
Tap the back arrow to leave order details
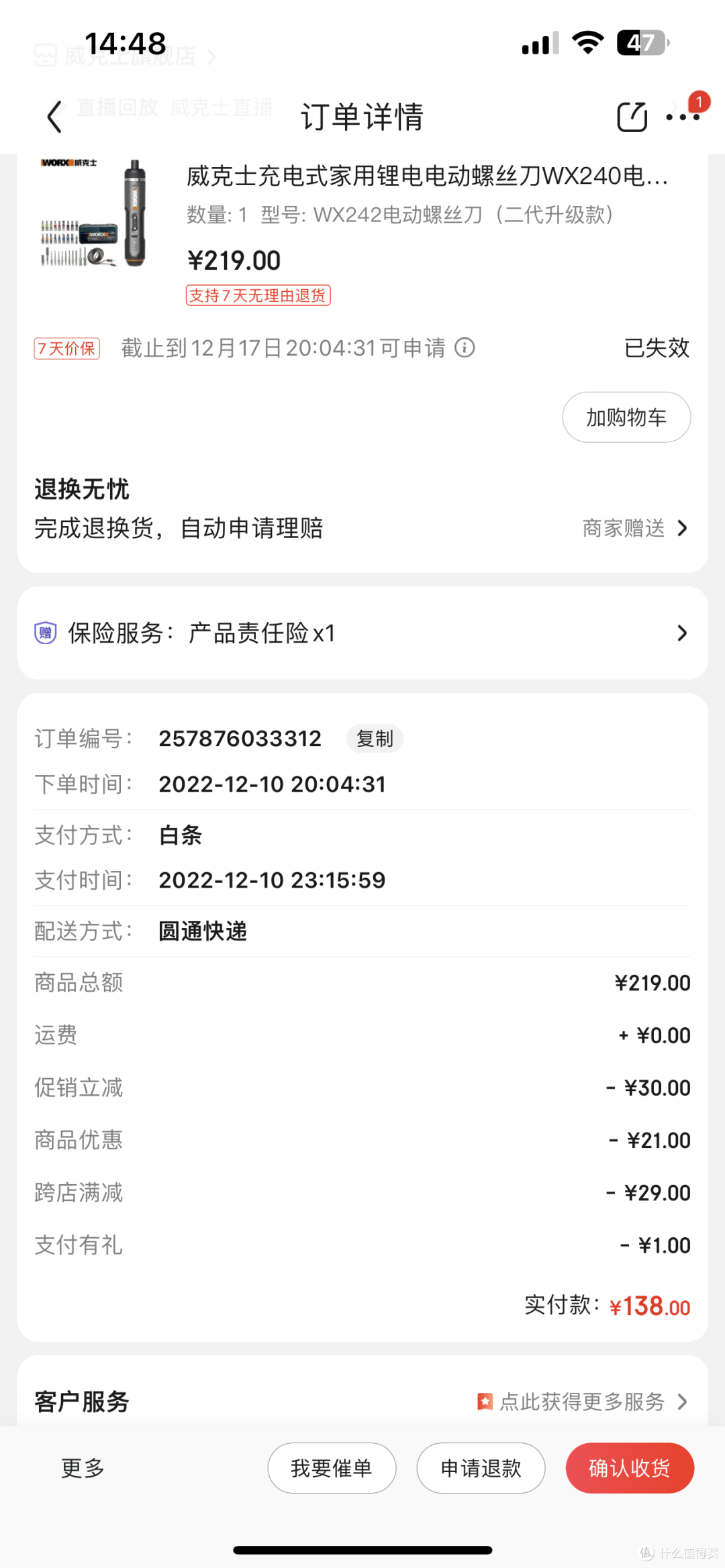pyautogui.click(x=54, y=115)
